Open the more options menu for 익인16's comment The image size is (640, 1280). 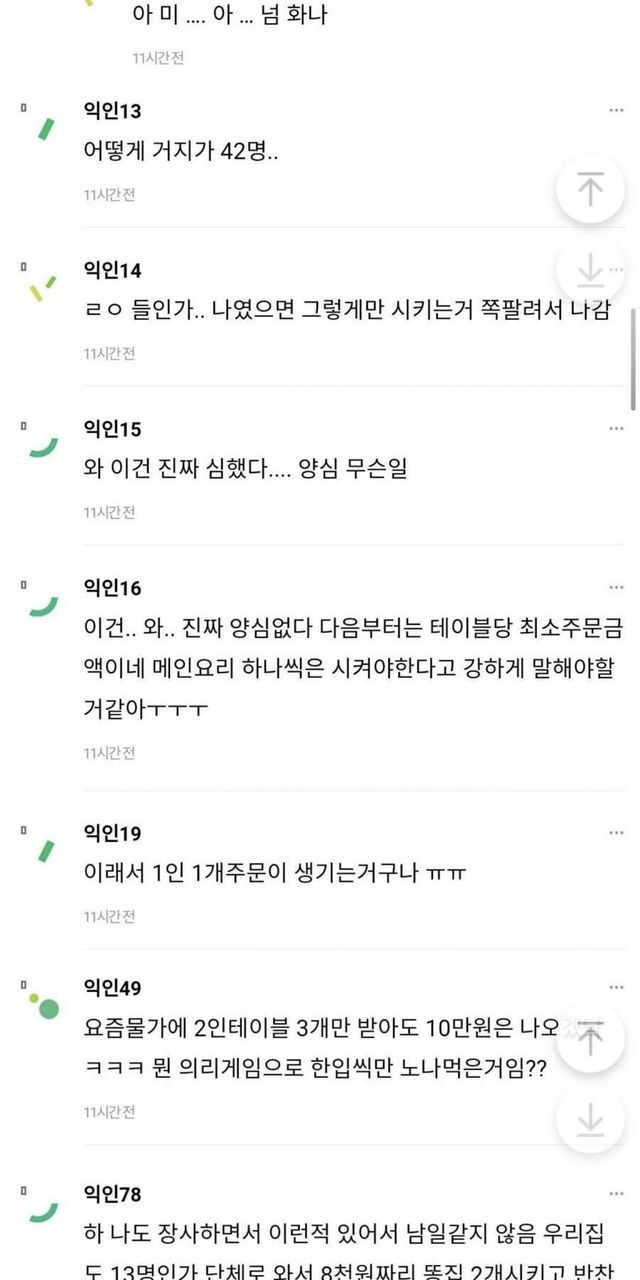[616, 586]
